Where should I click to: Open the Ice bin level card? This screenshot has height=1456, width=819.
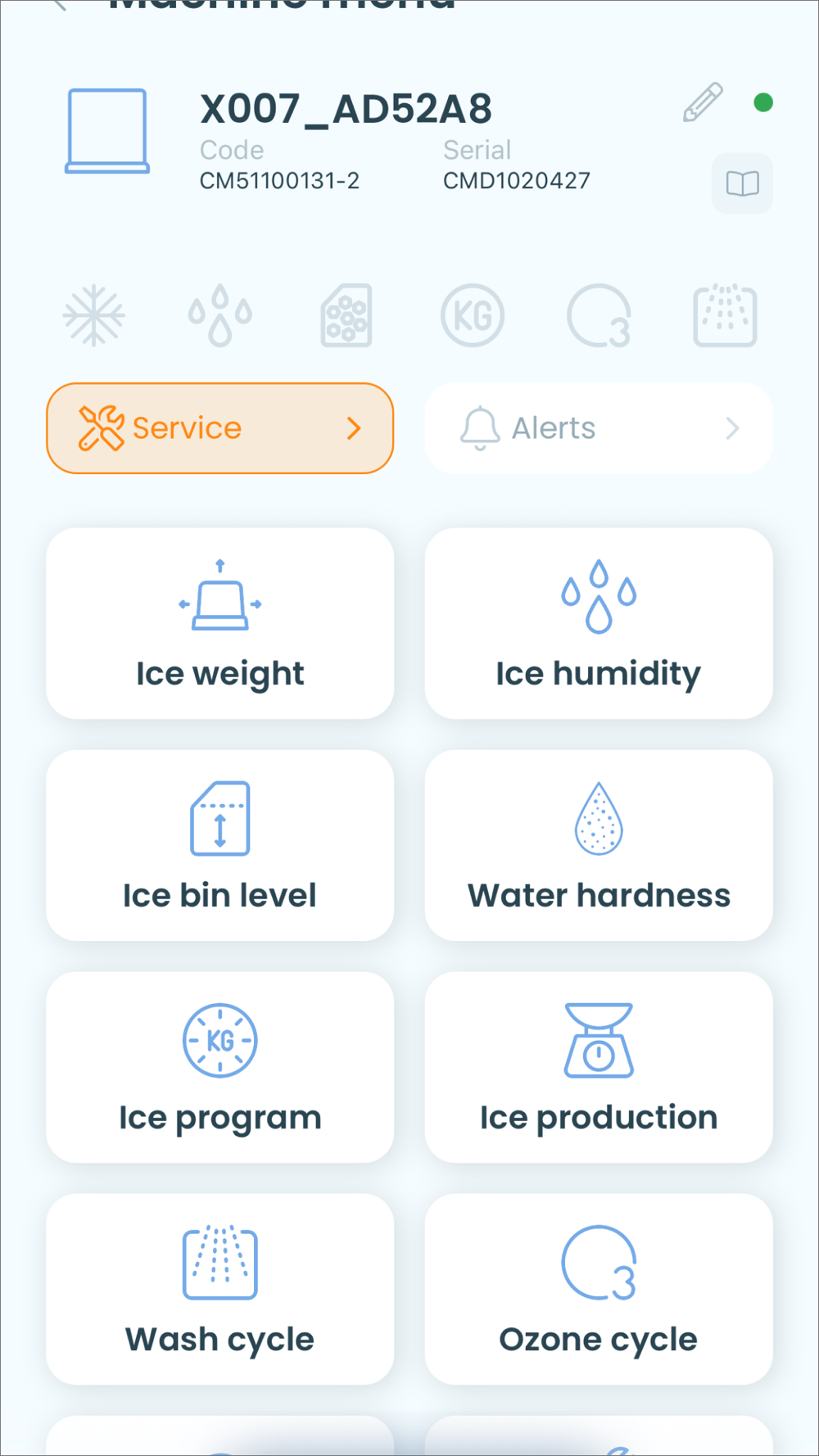[219, 845]
